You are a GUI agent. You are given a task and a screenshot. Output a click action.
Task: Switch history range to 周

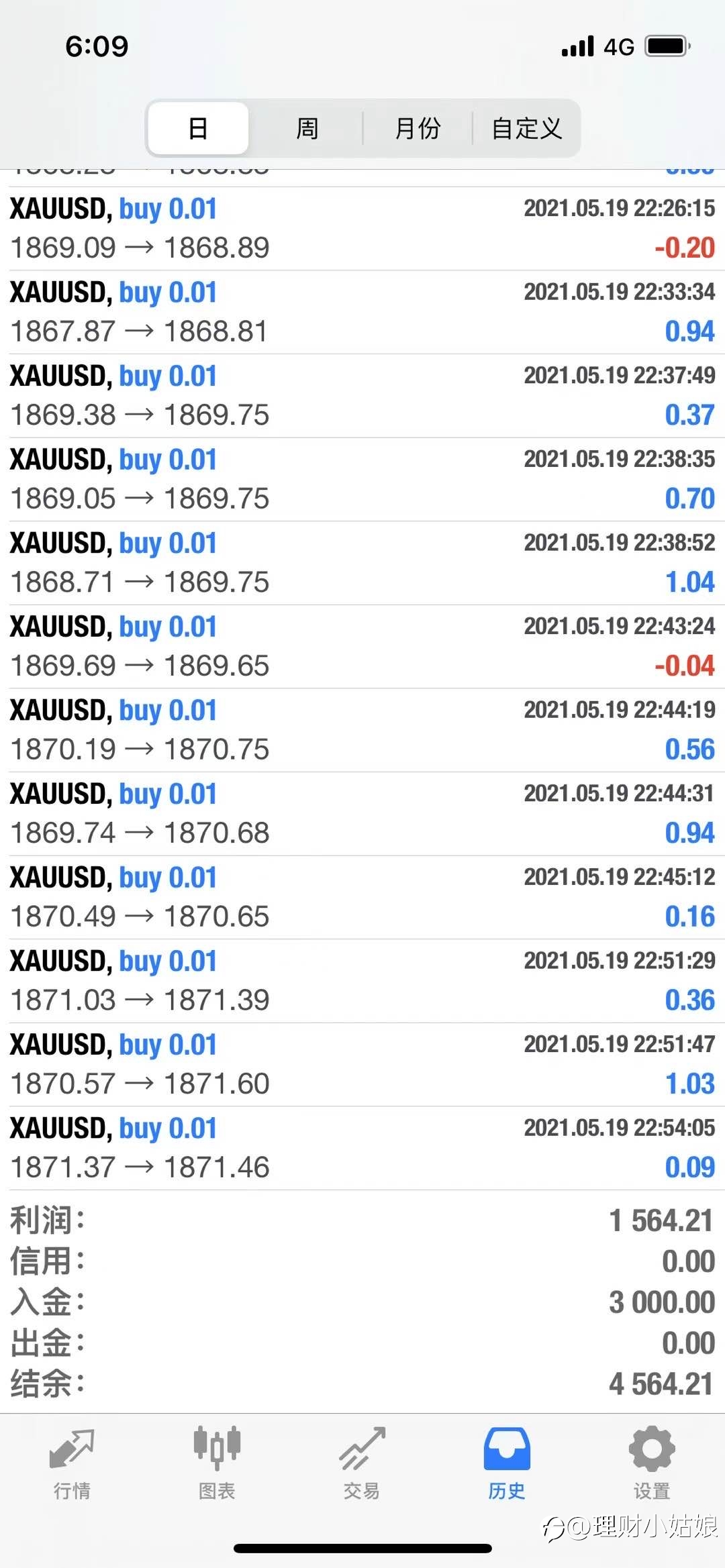tap(307, 128)
